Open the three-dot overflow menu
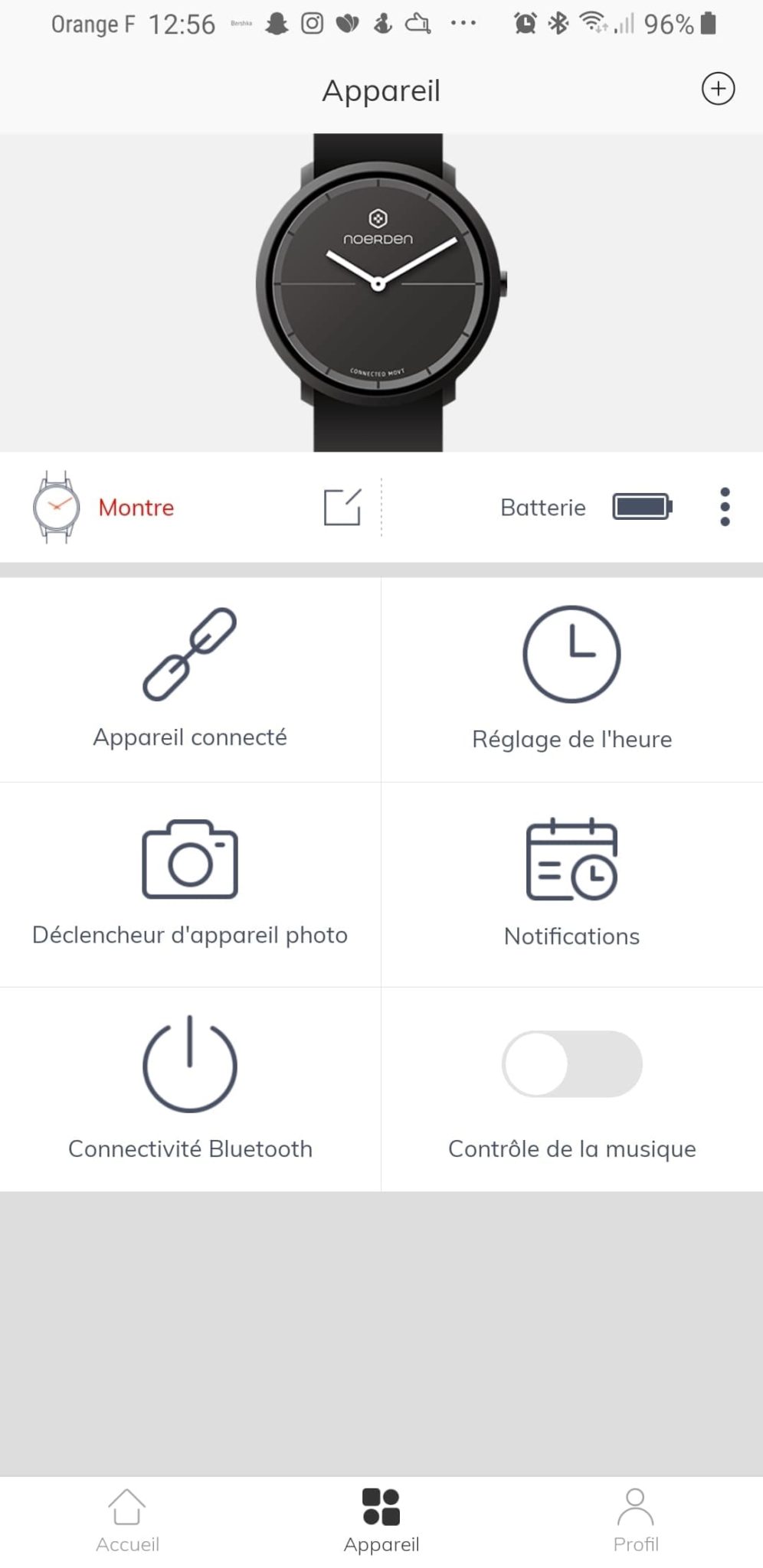 (x=725, y=507)
